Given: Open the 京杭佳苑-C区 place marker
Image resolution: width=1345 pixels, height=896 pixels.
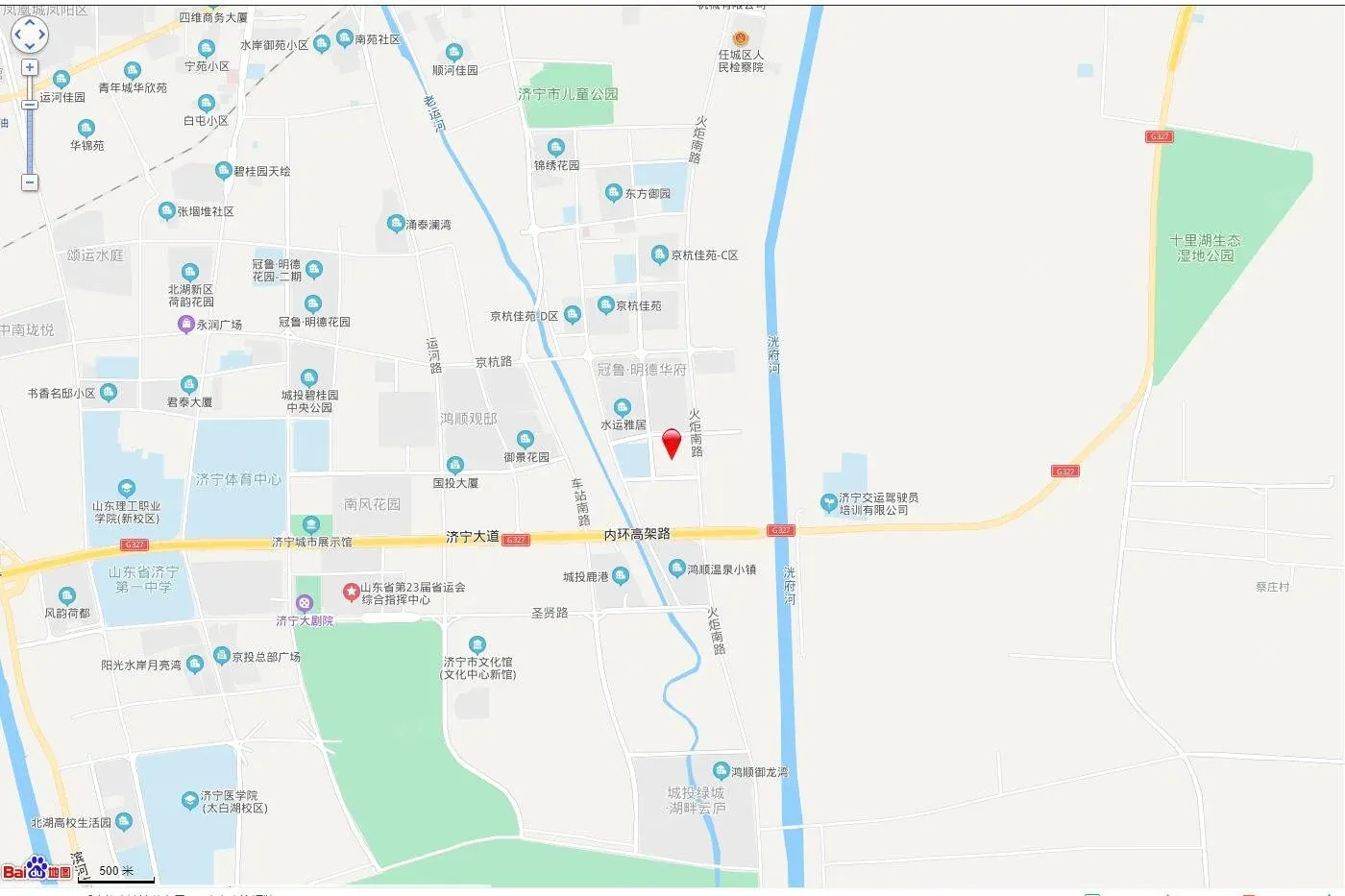Looking at the screenshot, I should click(x=659, y=254).
